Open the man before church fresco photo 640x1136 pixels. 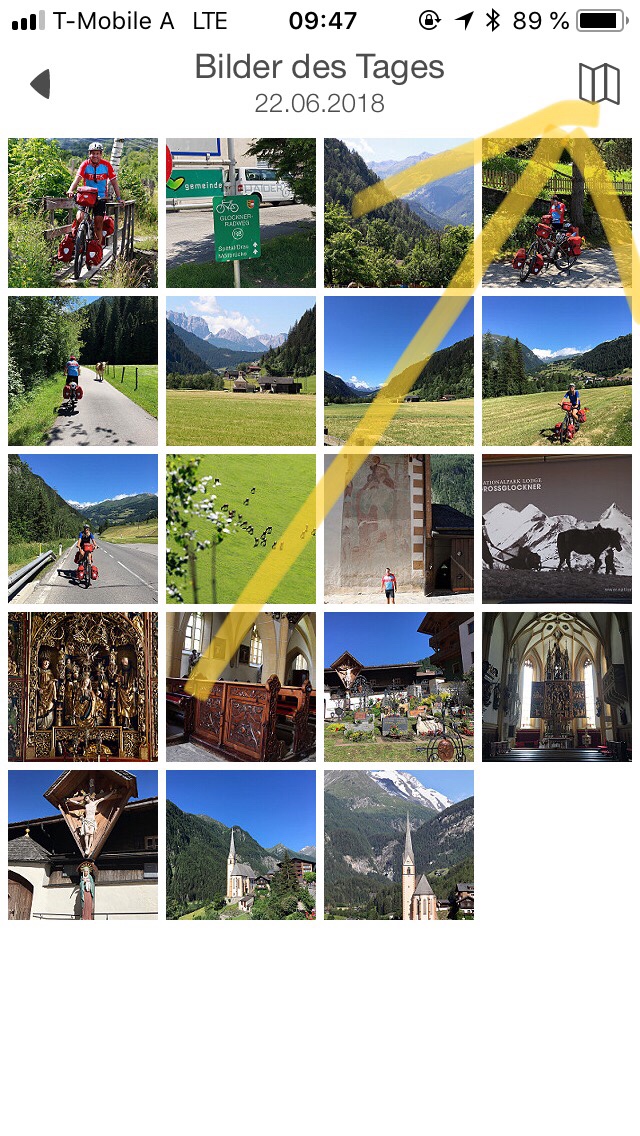tap(399, 529)
